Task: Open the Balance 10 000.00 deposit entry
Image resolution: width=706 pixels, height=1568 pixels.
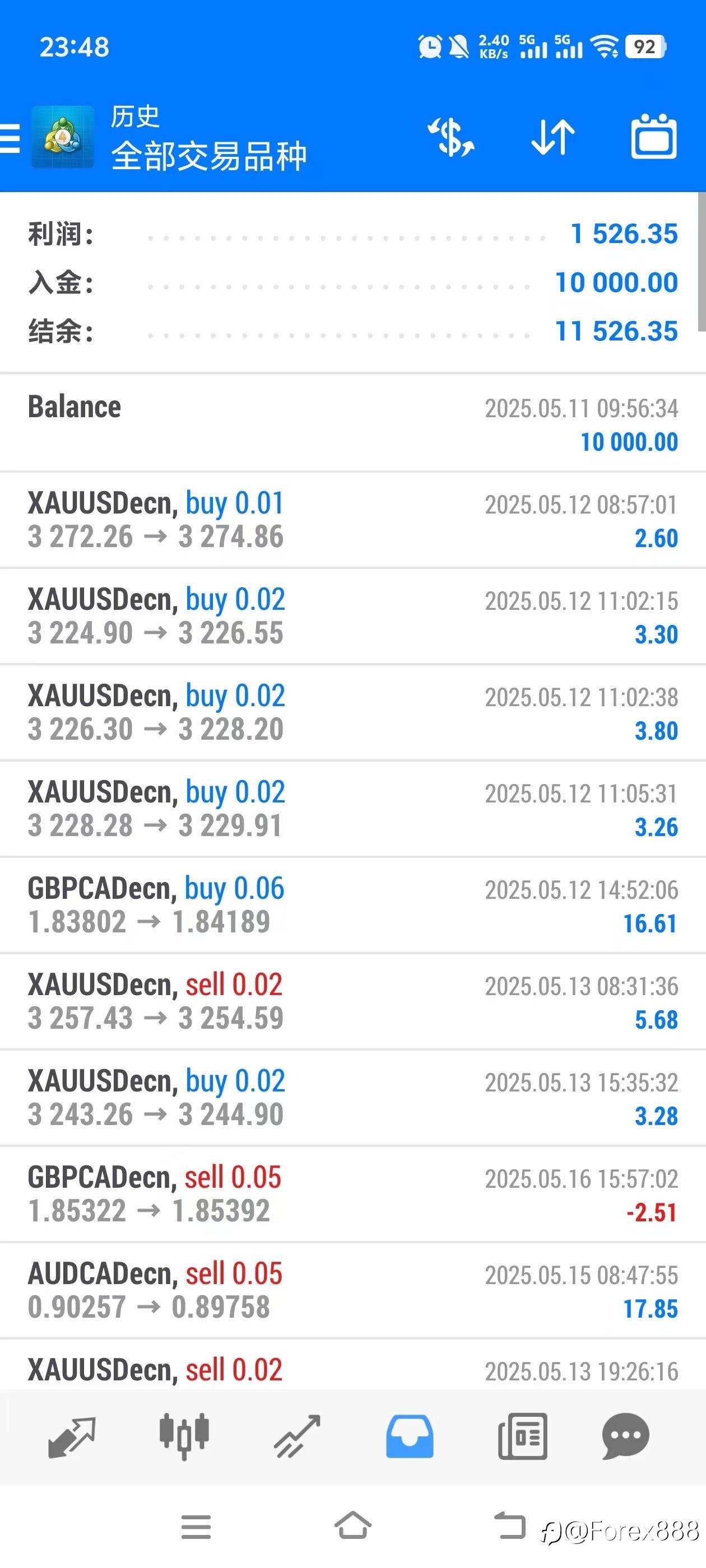Action: click(x=352, y=423)
